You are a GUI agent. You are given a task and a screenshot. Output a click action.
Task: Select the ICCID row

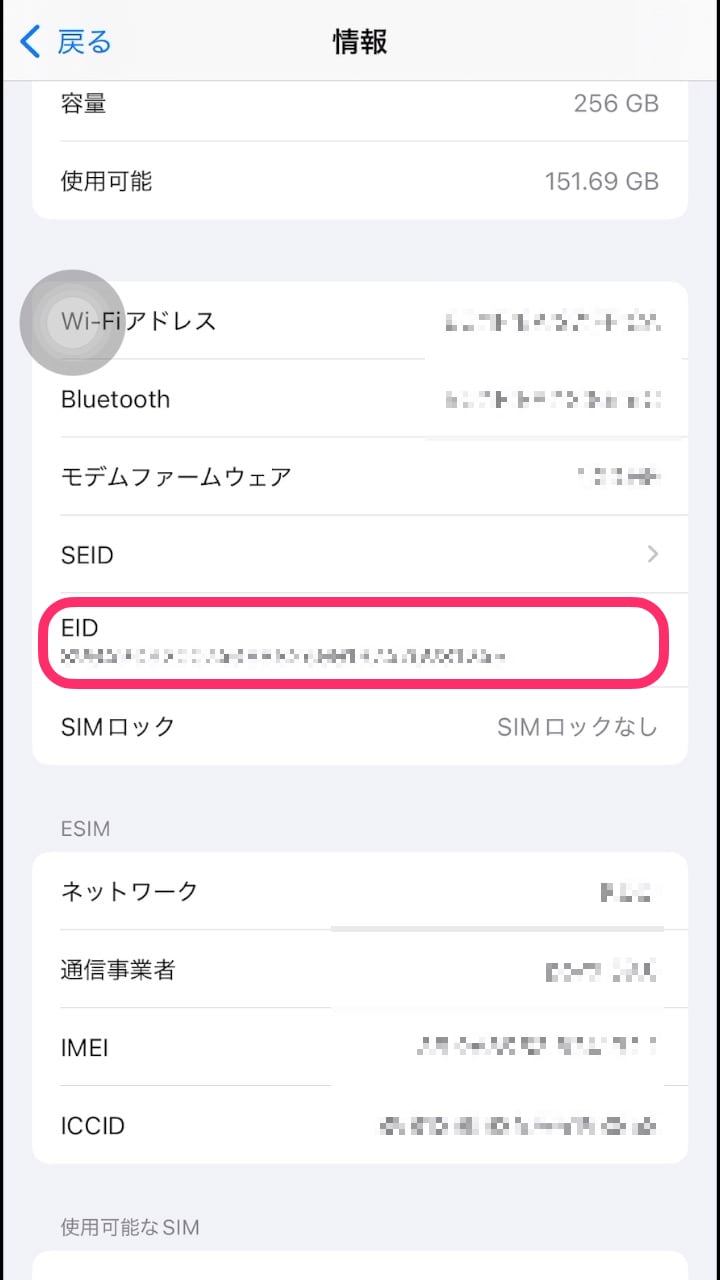click(x=300, y=1125)
